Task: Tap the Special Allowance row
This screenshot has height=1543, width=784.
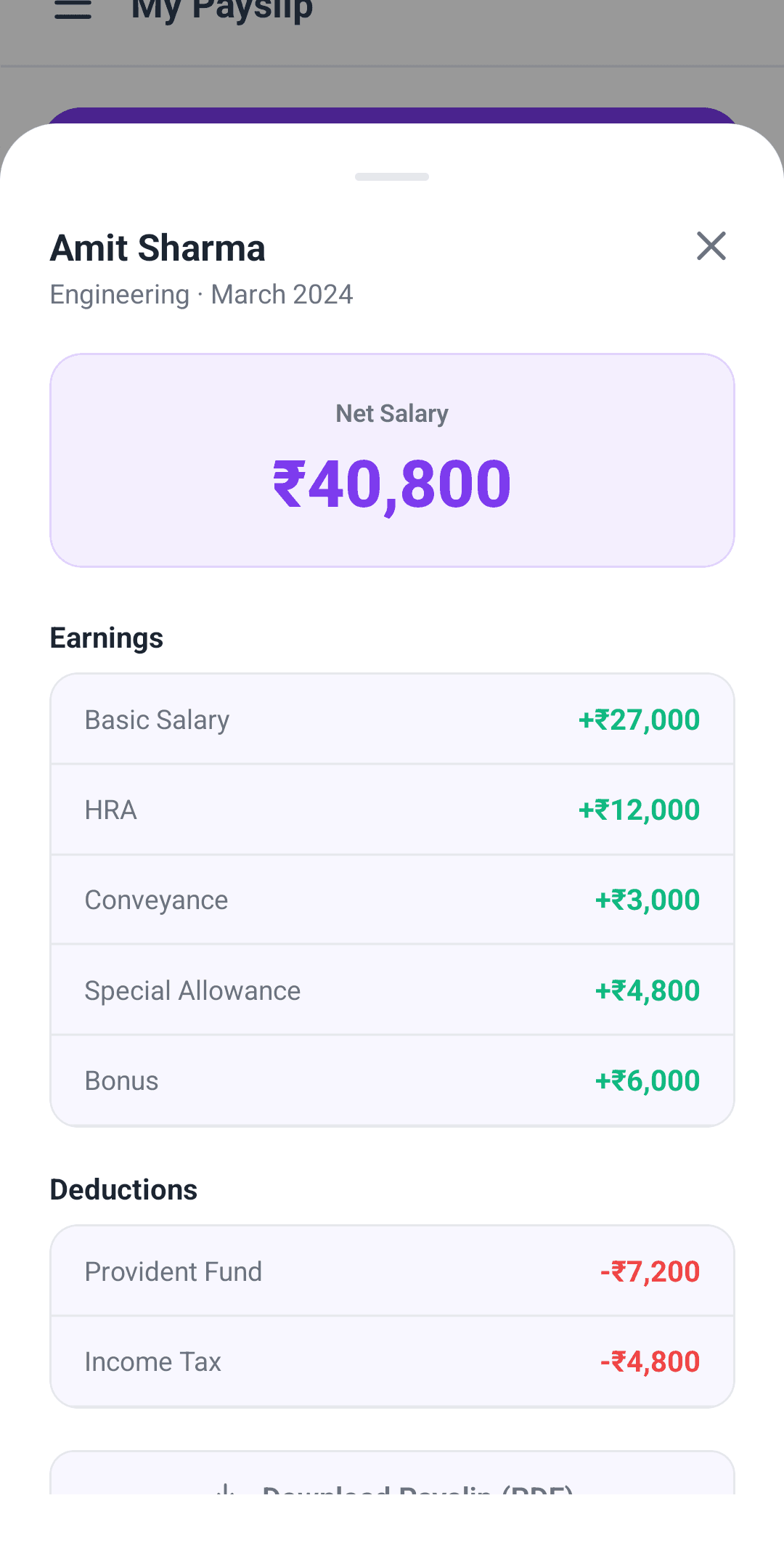Action: click(x=392, y=990)
